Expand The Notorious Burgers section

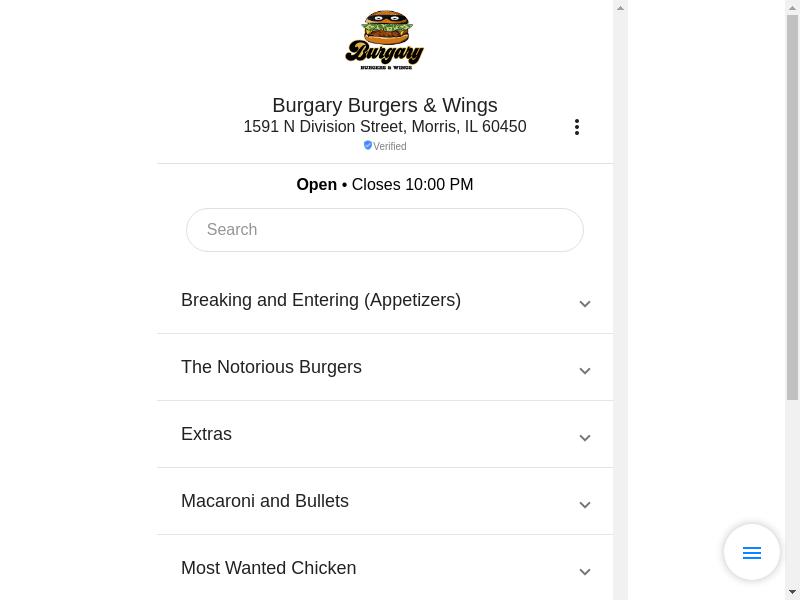point(385,368)
